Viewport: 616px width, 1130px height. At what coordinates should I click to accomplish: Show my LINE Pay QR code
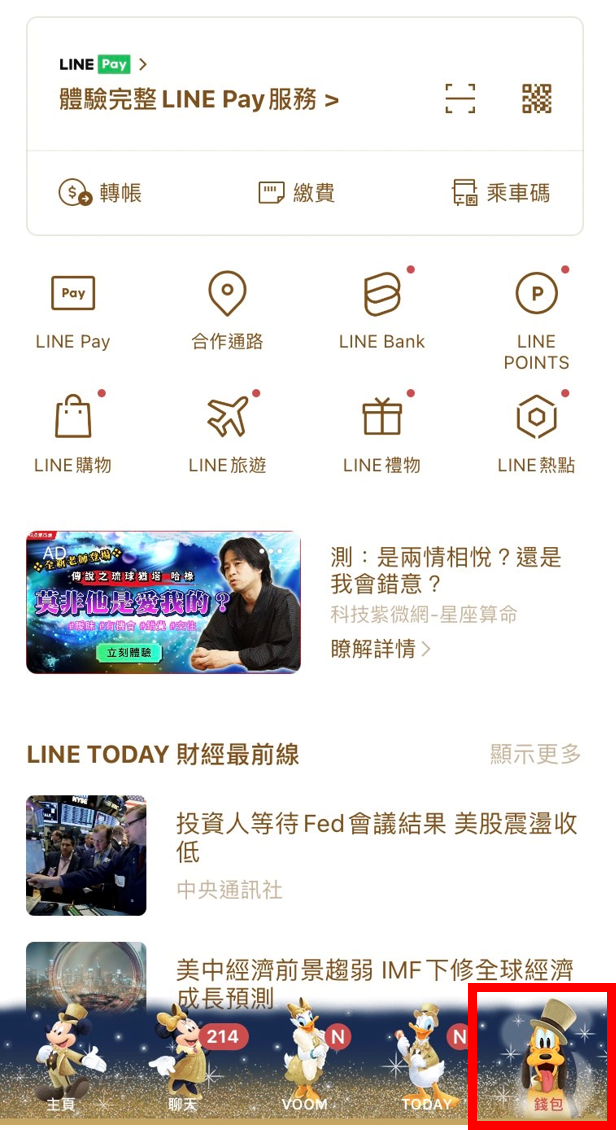tap(537, 99)
